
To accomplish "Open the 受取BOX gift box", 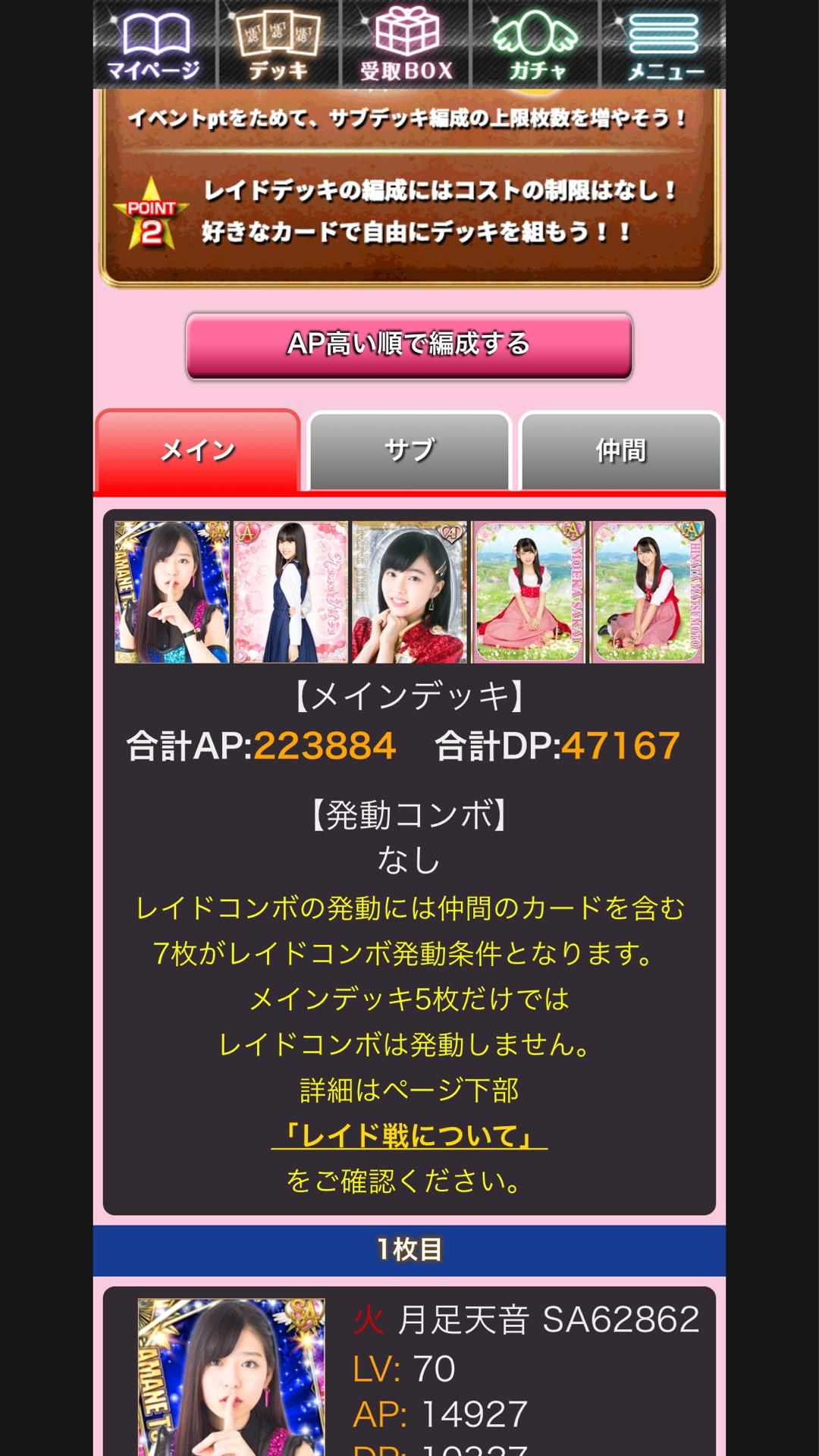I will click(406, 44).
